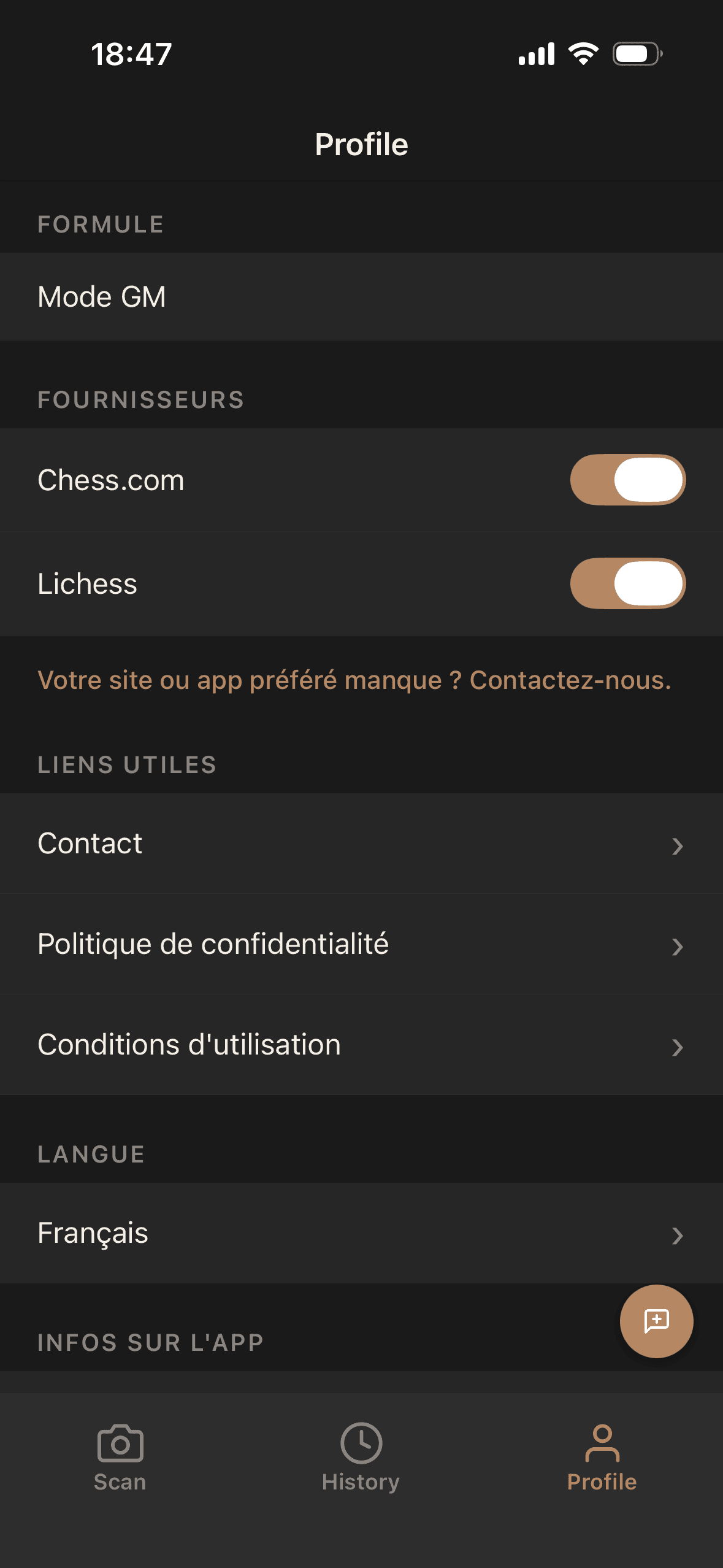Go to the Scan tab
This screenshot has height=1568, width=723.
(x=120, y=1460)
